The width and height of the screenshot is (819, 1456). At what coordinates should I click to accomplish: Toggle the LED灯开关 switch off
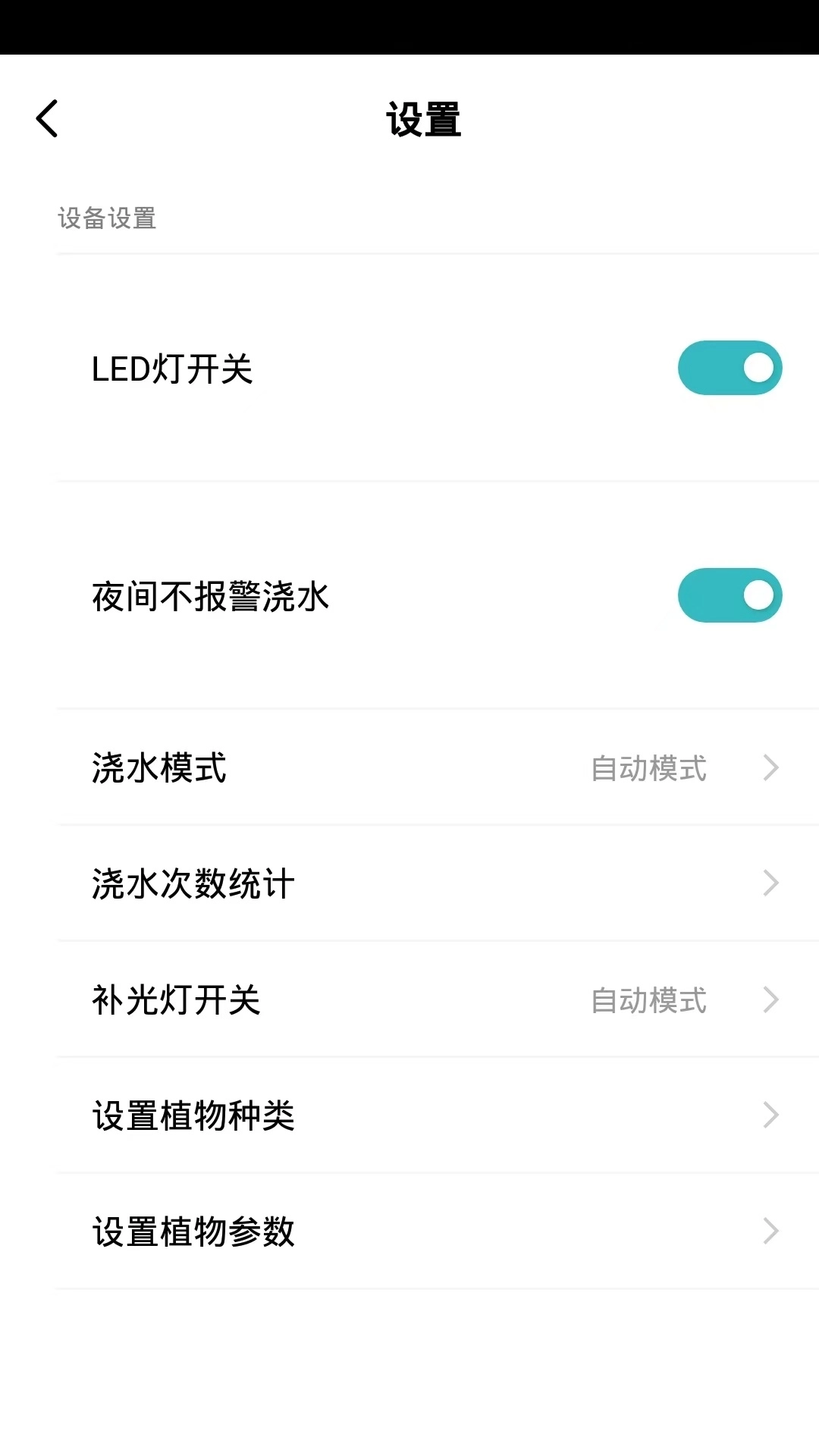(x=728, y=368)
